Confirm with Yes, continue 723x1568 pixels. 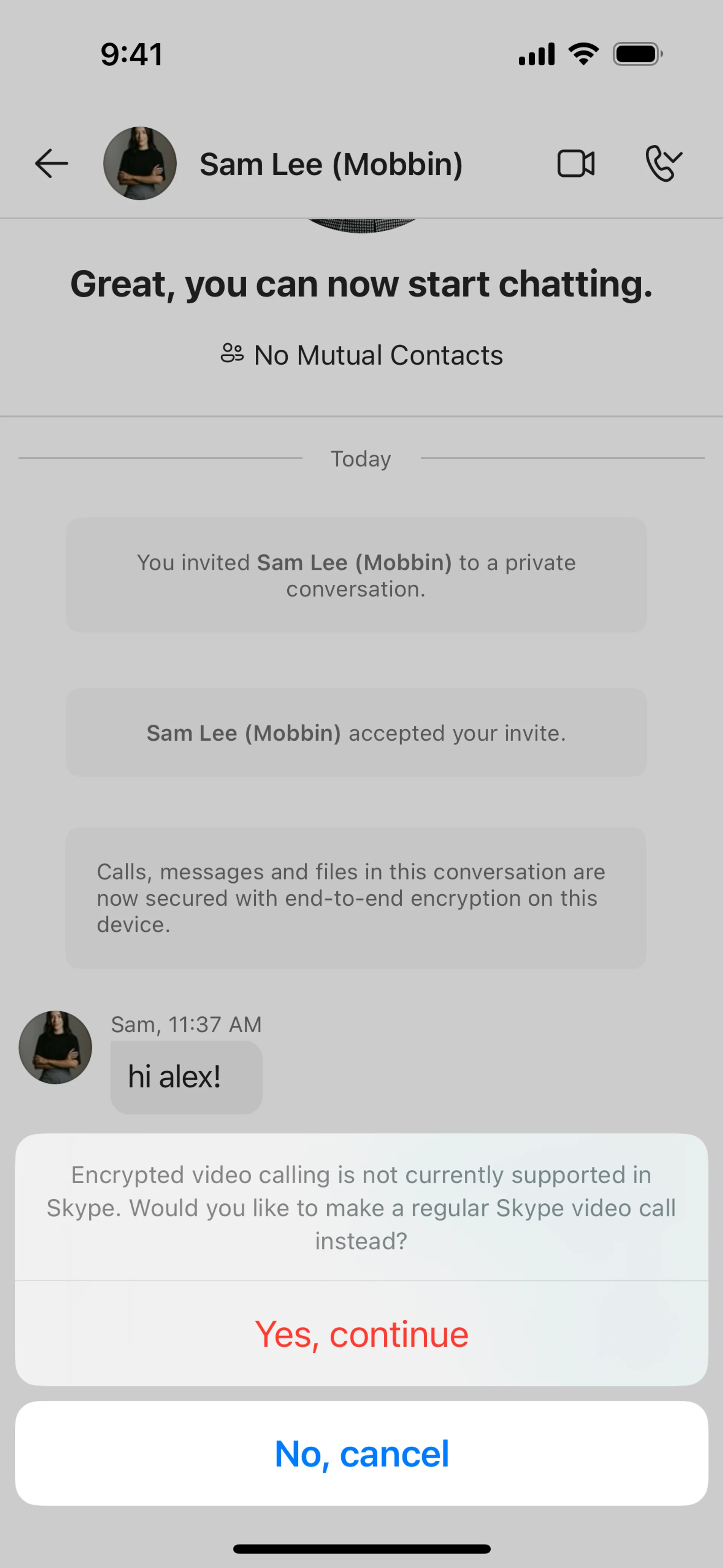[x=361, y=1334]
